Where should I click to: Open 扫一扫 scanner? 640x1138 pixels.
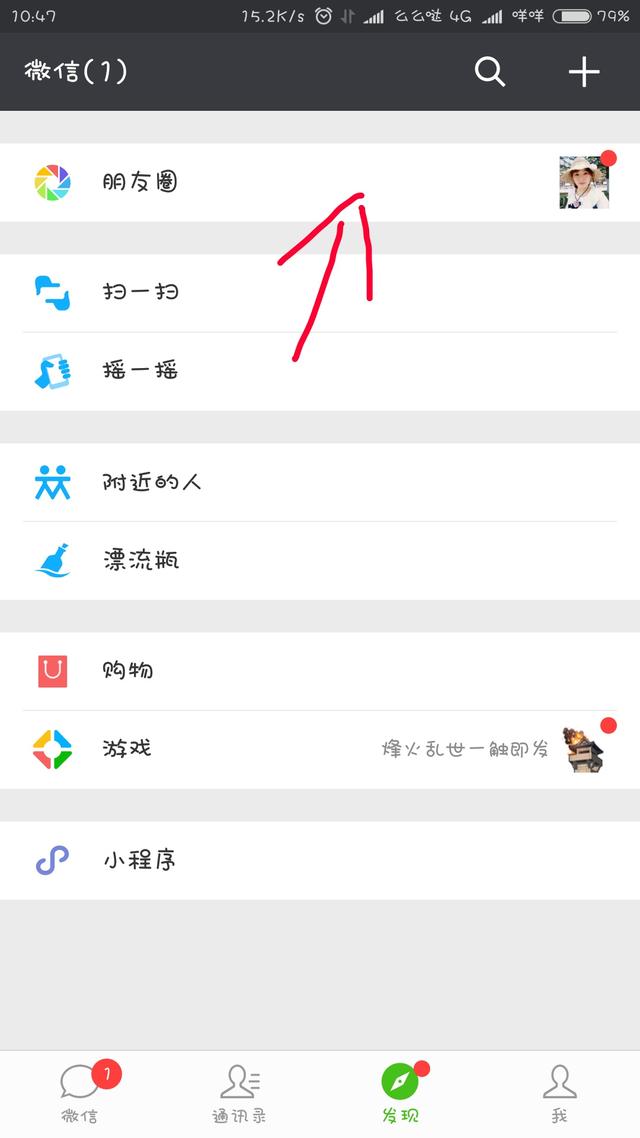point(320,293)
